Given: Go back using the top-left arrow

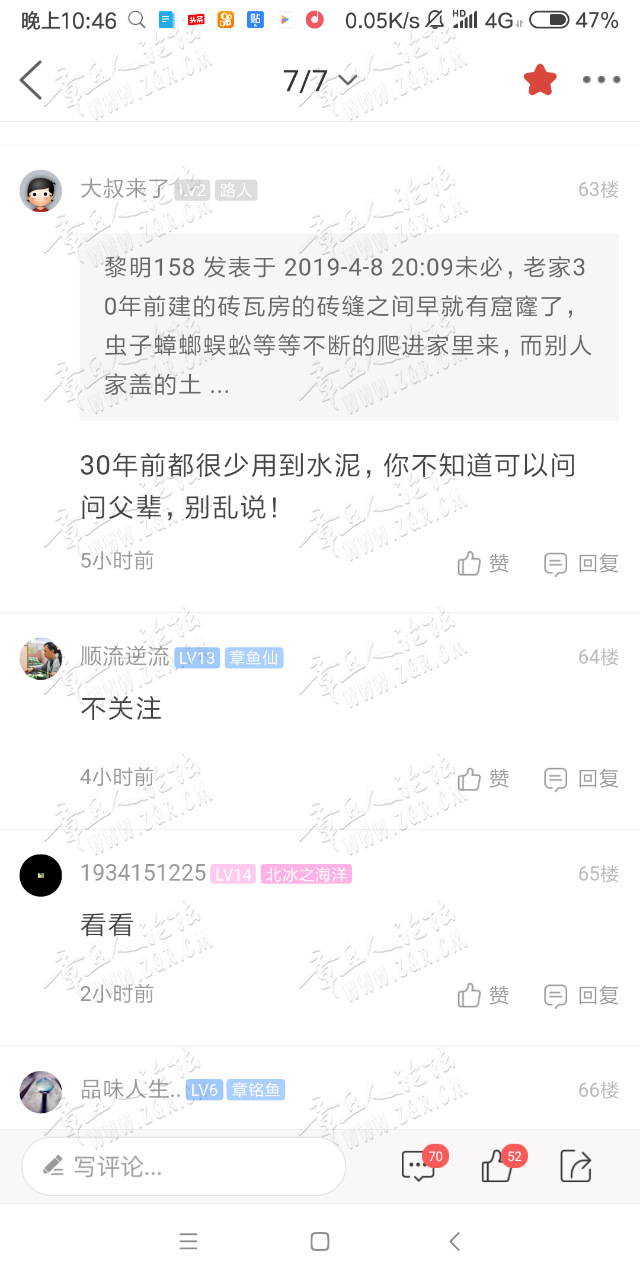Looking at the screenshot, I should click(31, 80).
